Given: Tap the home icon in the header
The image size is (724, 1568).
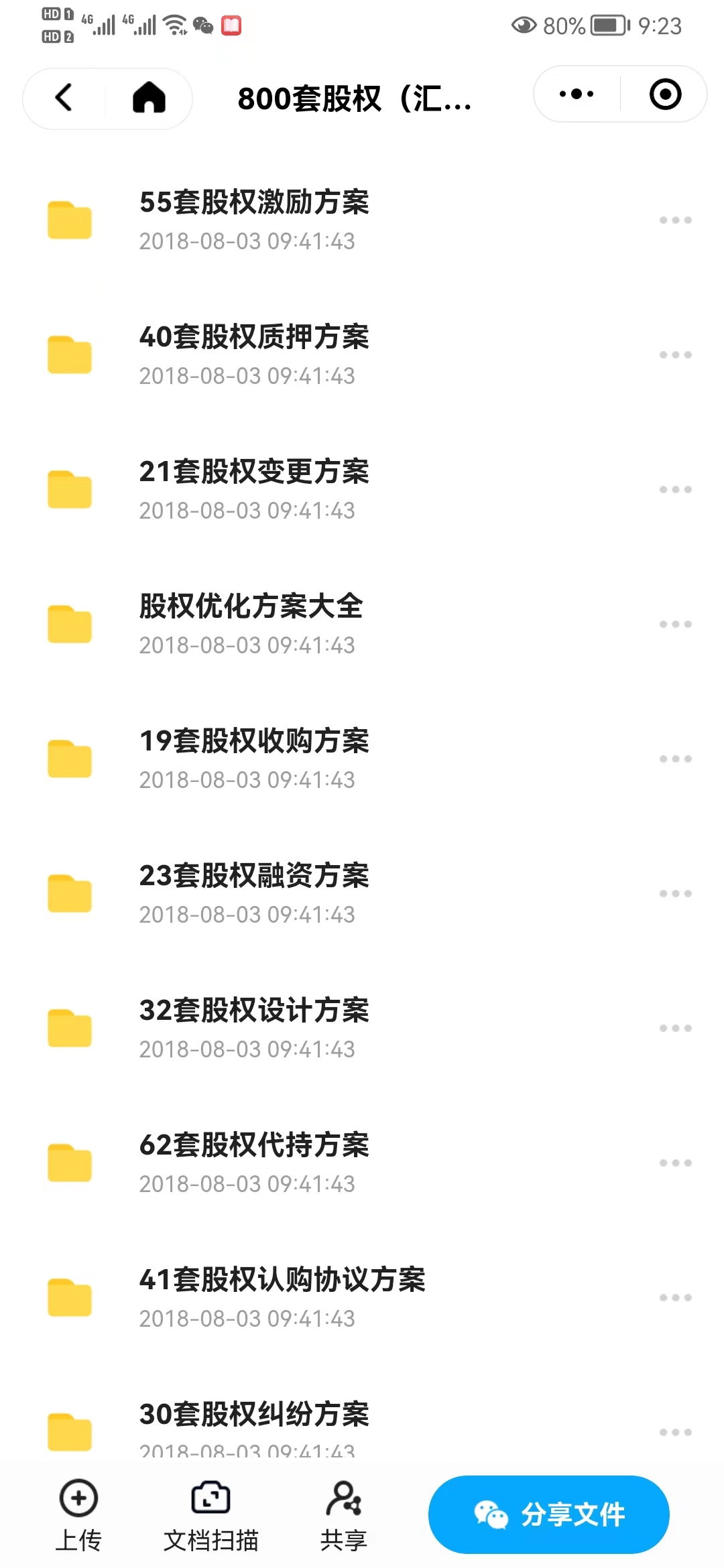Looking at the screenshot, I should click(149, 98).
